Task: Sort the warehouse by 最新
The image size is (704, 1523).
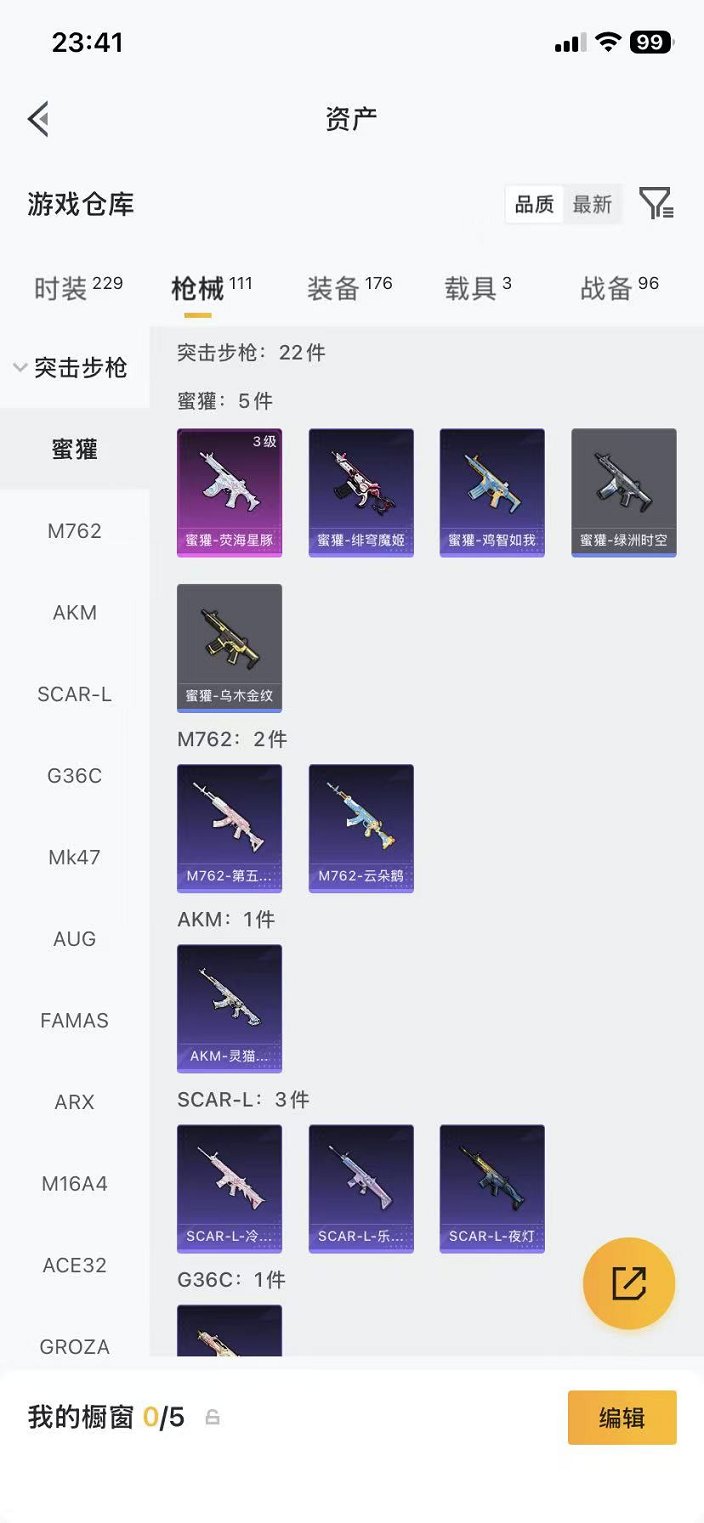Action: pyautogui.click(x=592, y=204)
